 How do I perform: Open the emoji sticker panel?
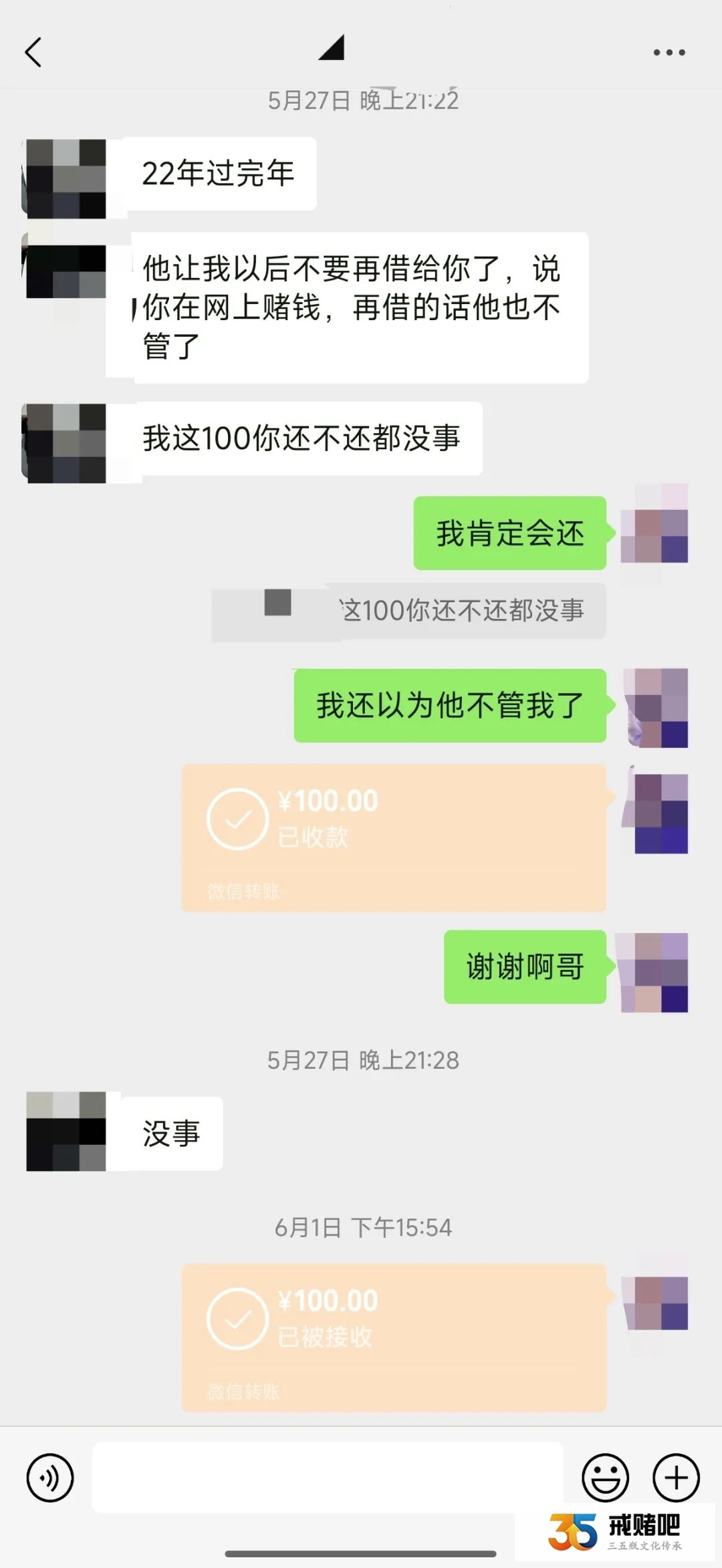coord(606,1477)
